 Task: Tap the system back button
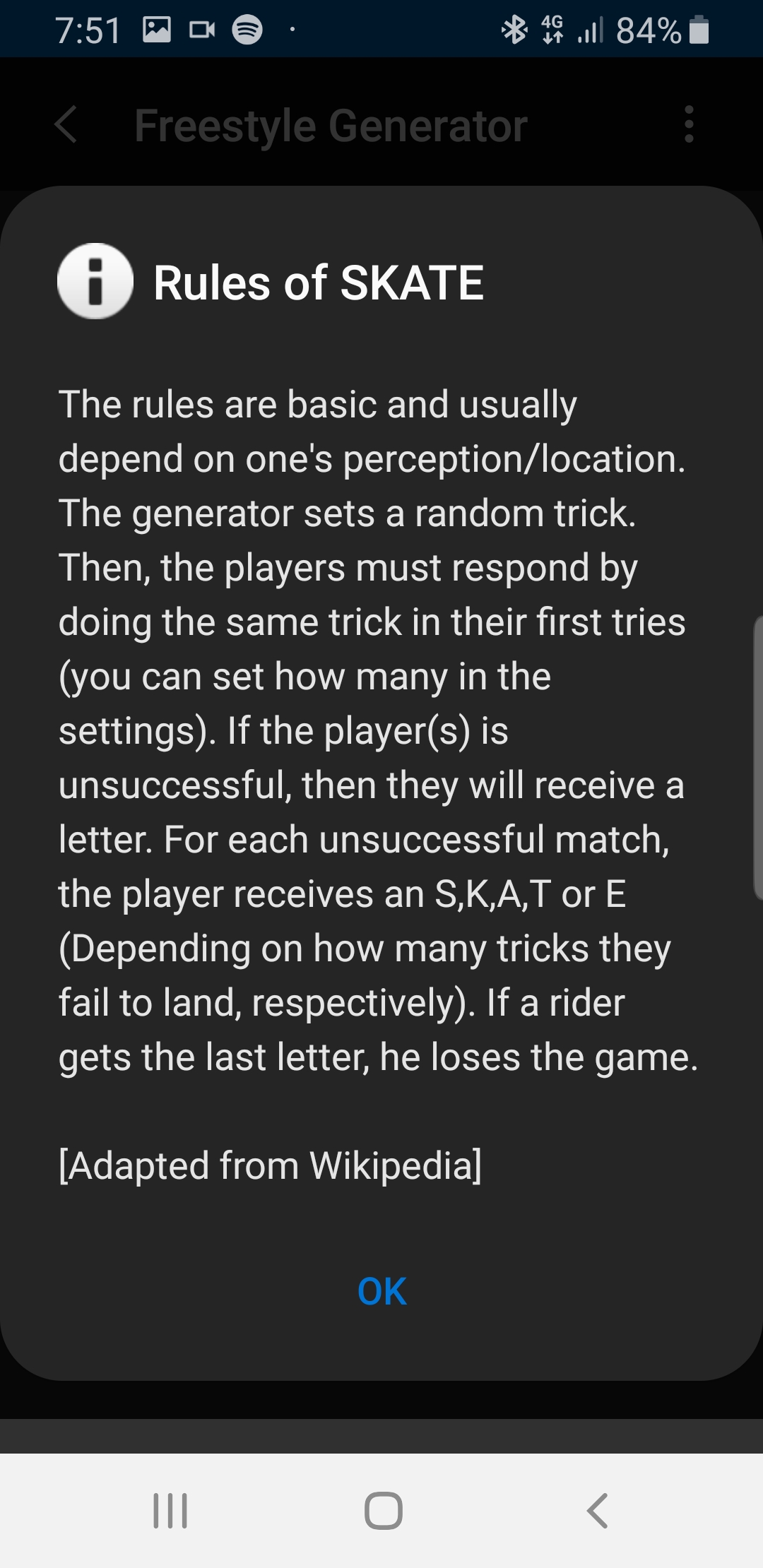597,1511
